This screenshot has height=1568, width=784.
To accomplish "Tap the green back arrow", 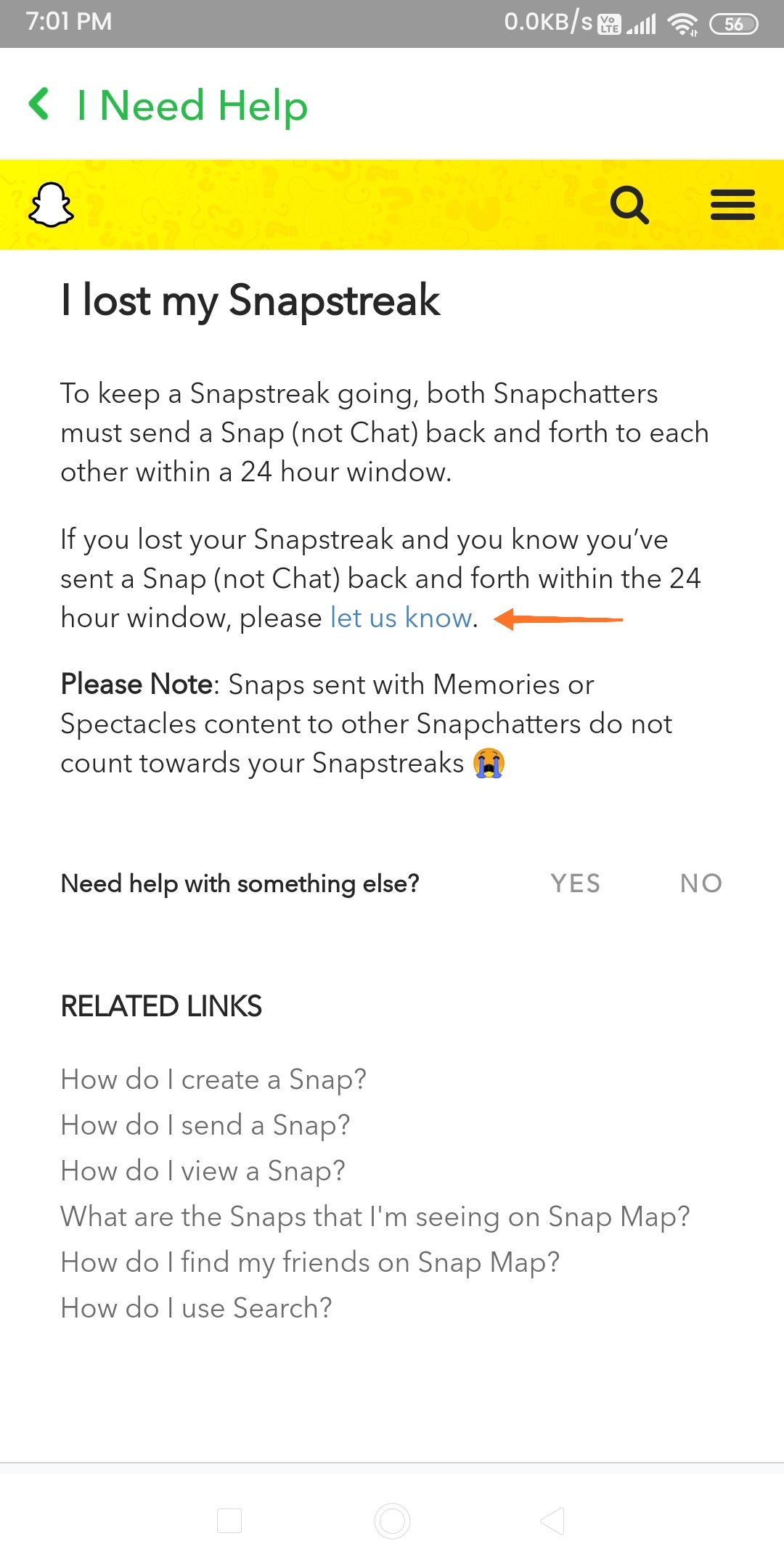I will (39, 105).
